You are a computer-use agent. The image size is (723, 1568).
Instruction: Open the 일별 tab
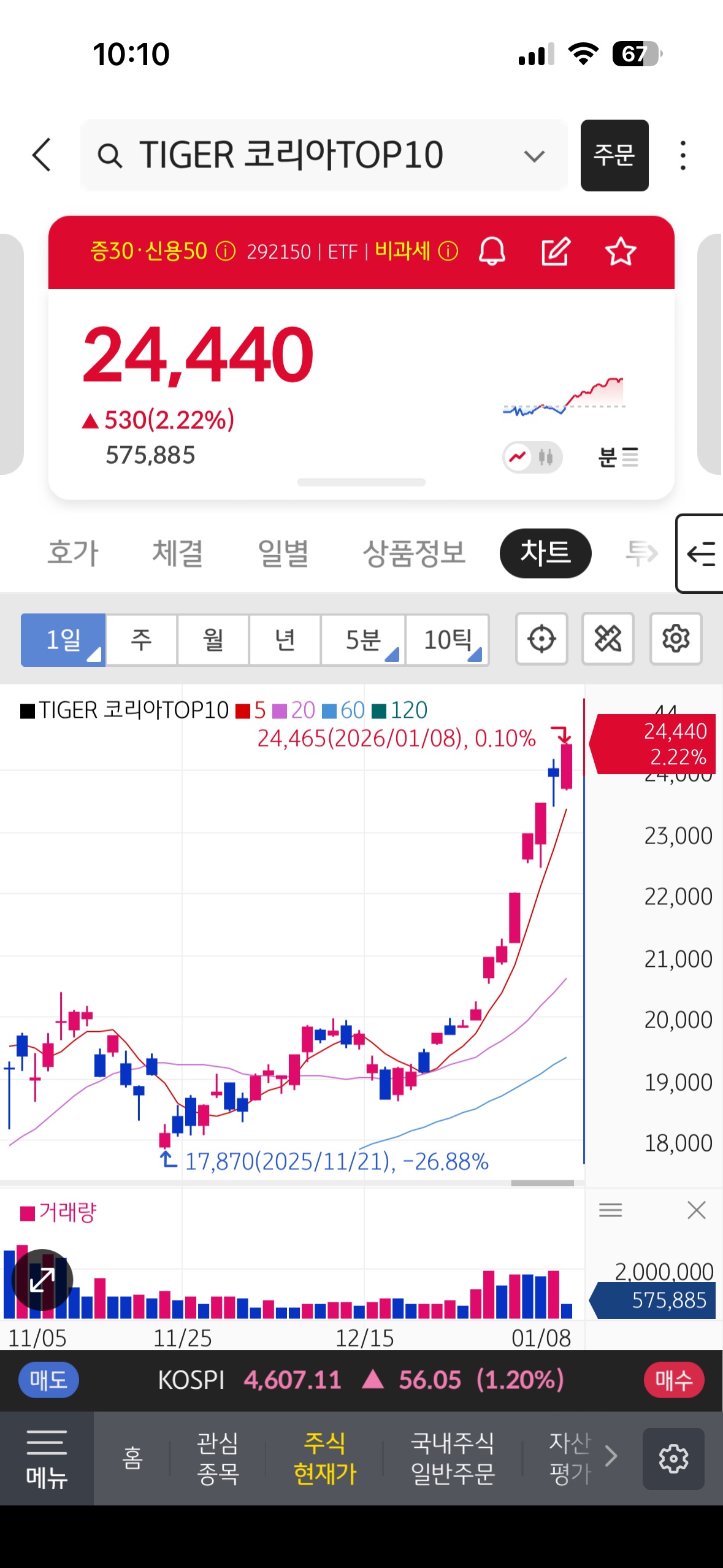tap(283, 553)
